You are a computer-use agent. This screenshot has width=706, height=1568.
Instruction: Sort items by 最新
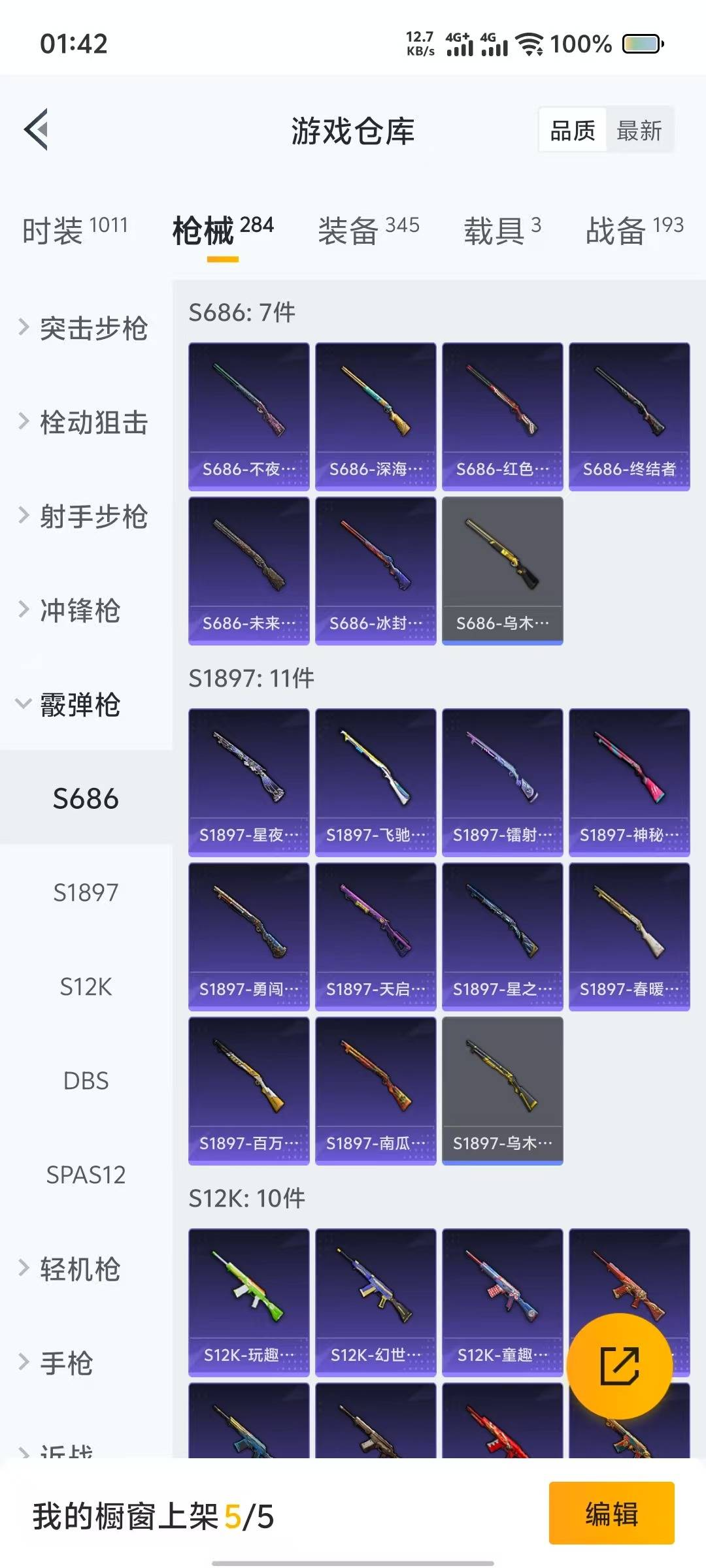tap(639, 131)
